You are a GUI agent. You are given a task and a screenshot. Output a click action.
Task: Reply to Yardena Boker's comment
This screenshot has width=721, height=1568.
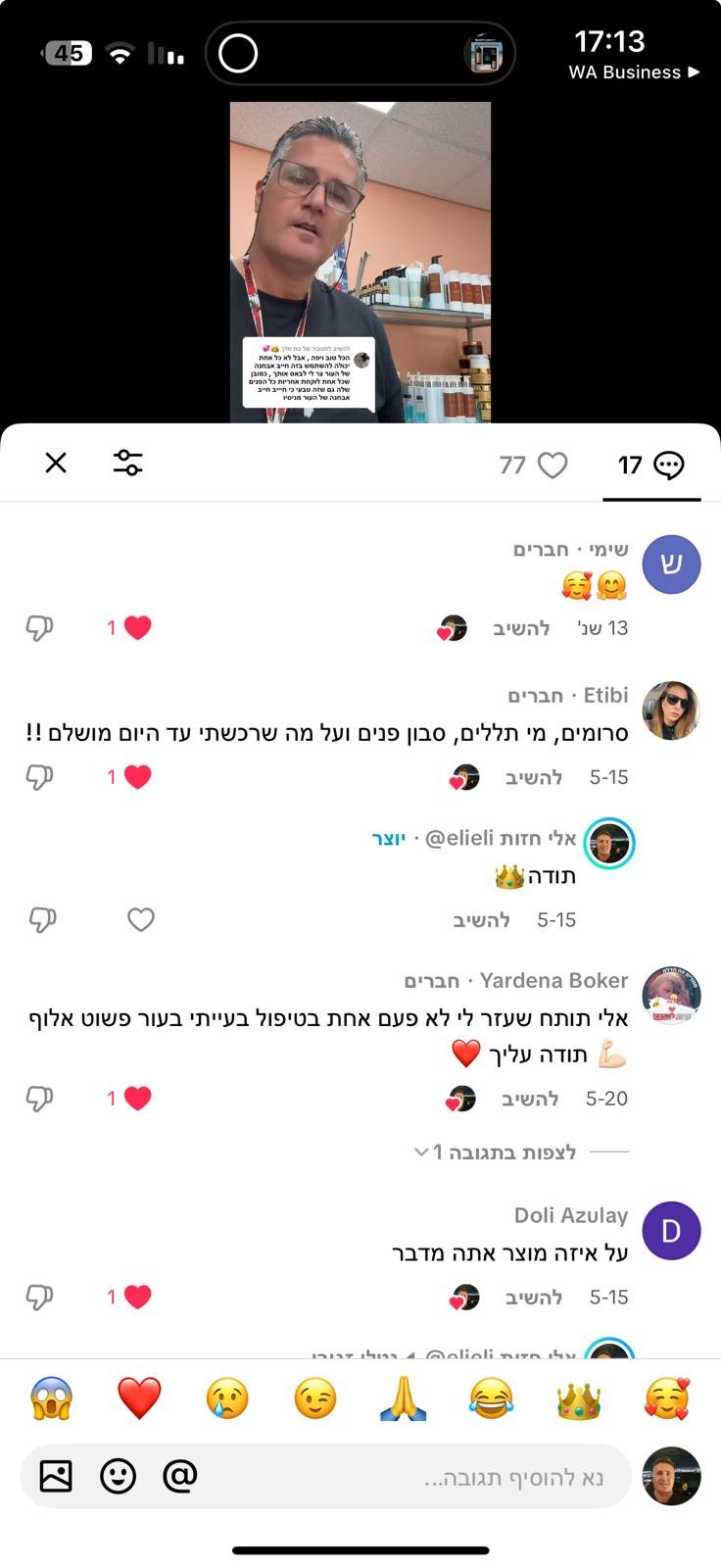point(530,1099)
